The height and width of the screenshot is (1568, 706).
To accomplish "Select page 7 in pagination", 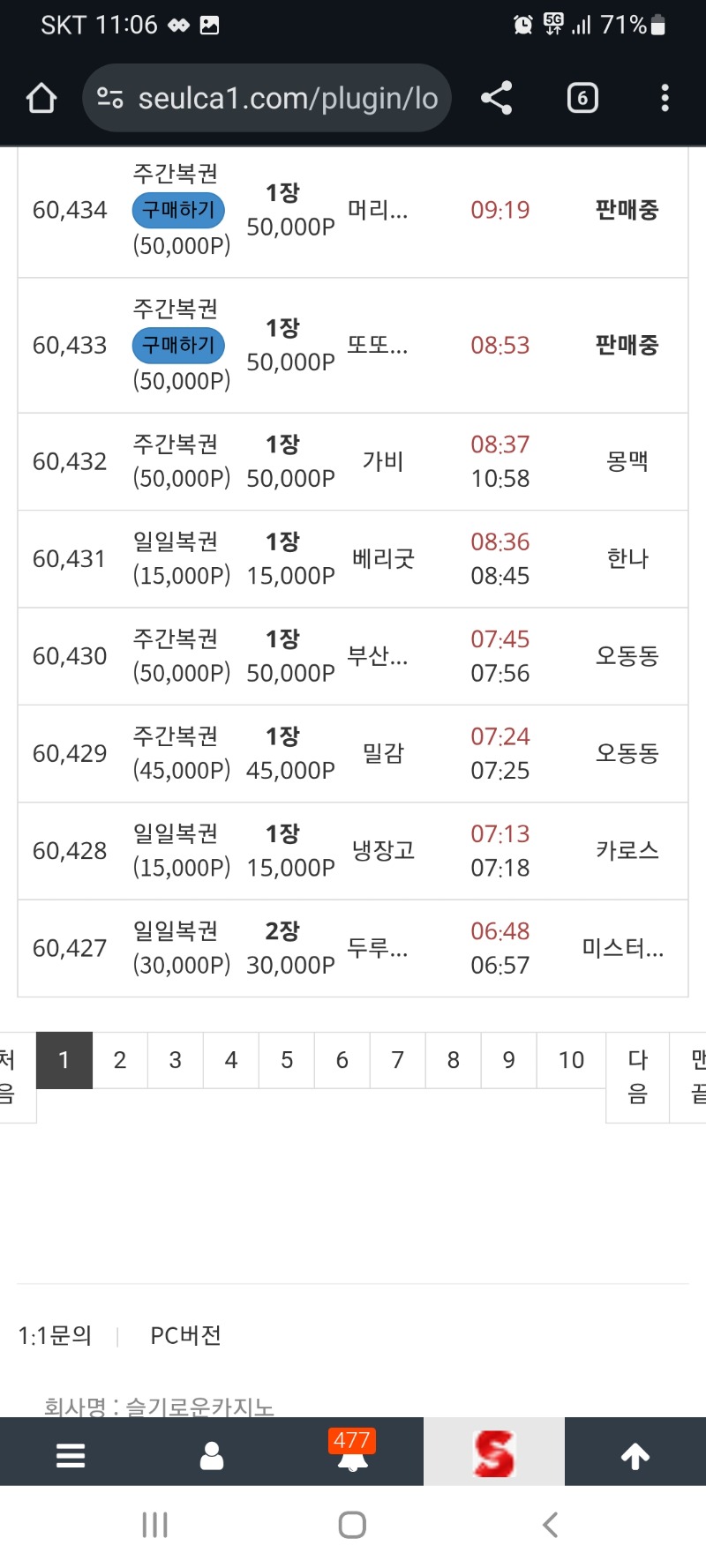I will click(398, 1060).
